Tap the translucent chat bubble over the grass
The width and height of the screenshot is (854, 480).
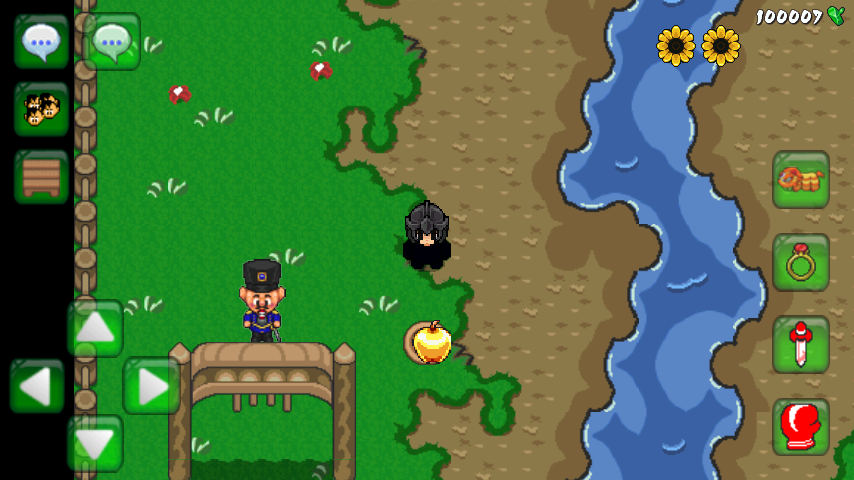pos(112,41)
